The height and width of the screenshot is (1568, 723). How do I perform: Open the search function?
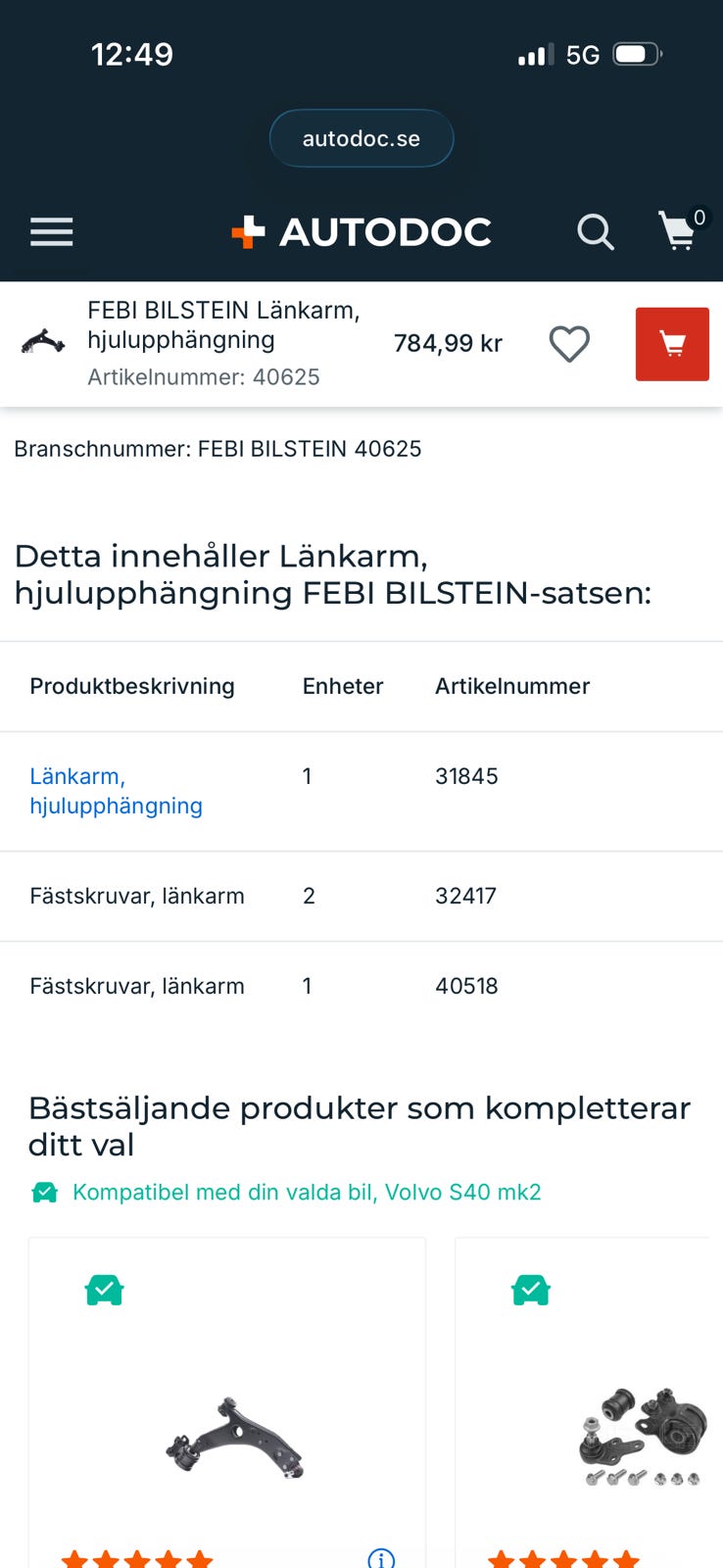coord(596,232)
